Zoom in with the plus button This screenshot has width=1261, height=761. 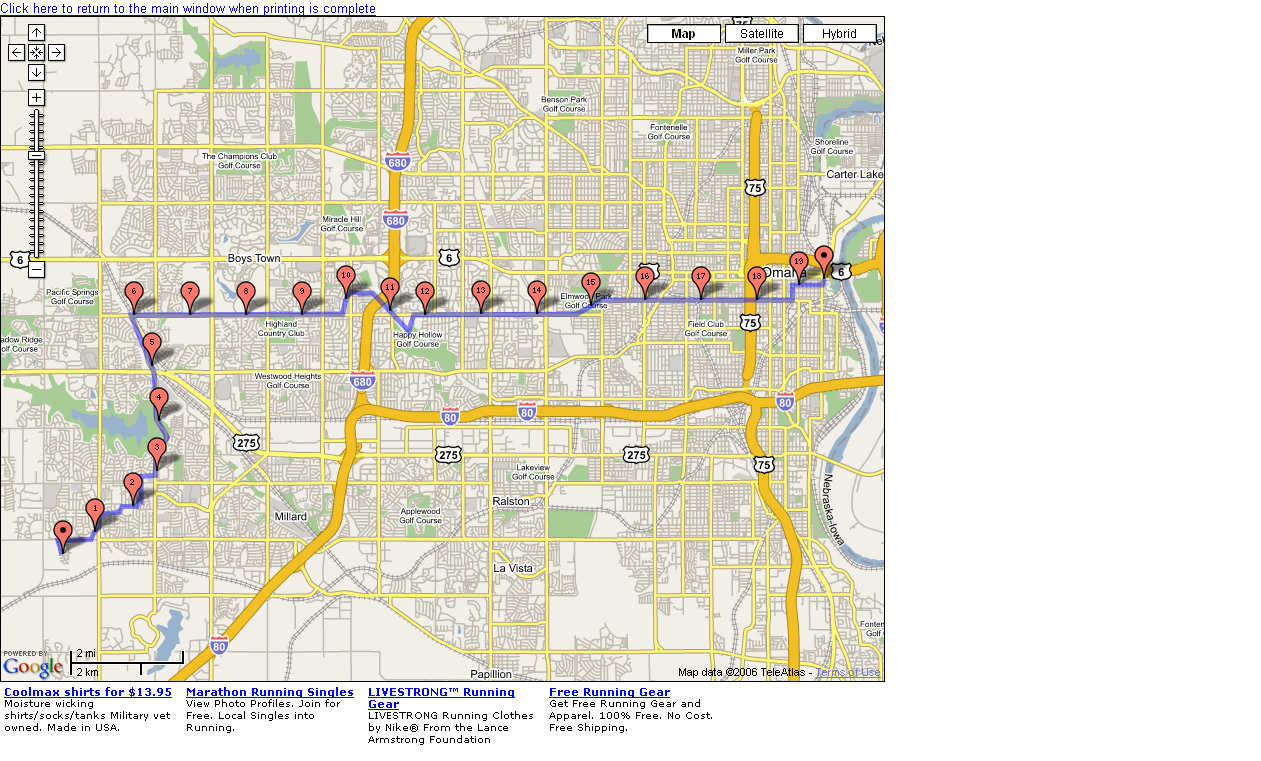pos(36,97)
